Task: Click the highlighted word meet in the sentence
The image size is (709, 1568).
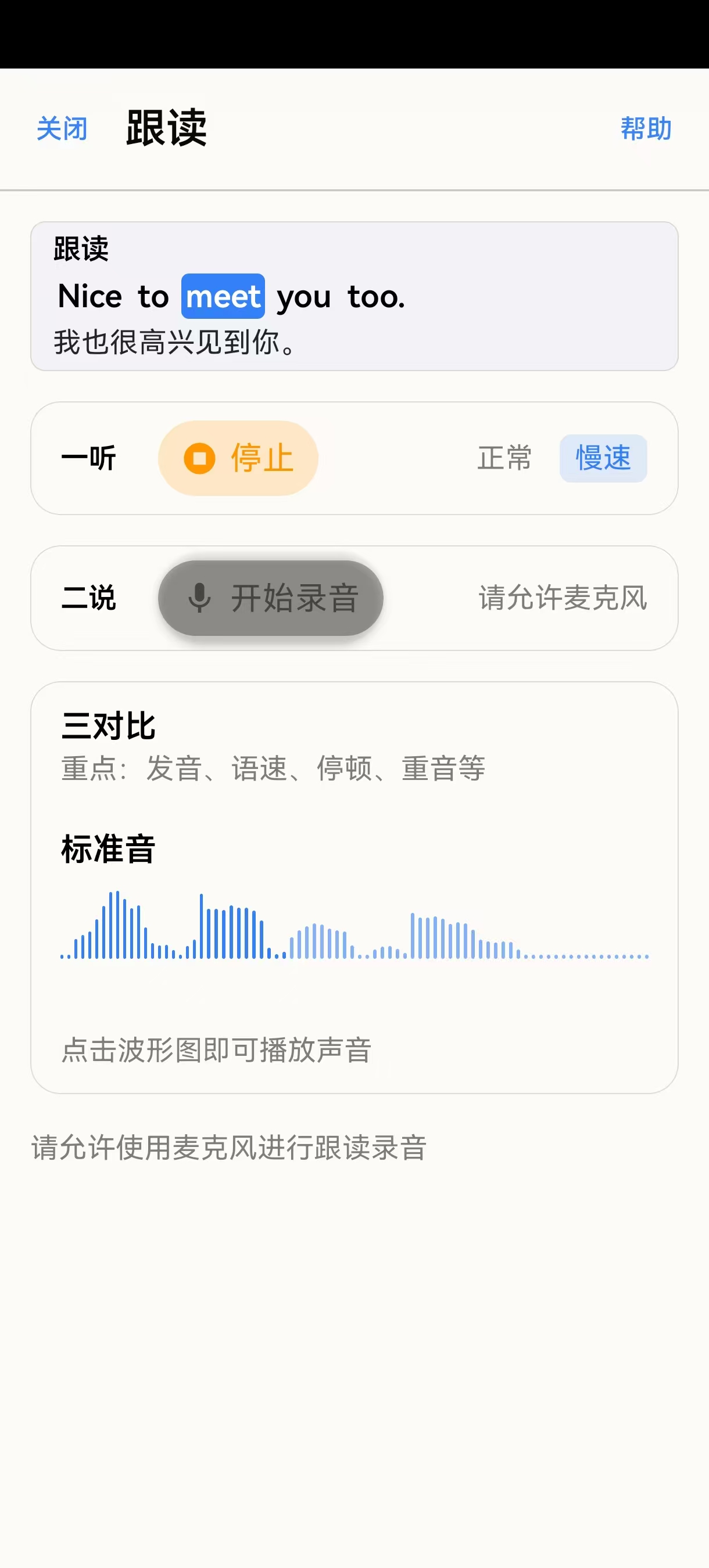Action: pos(223,296)
